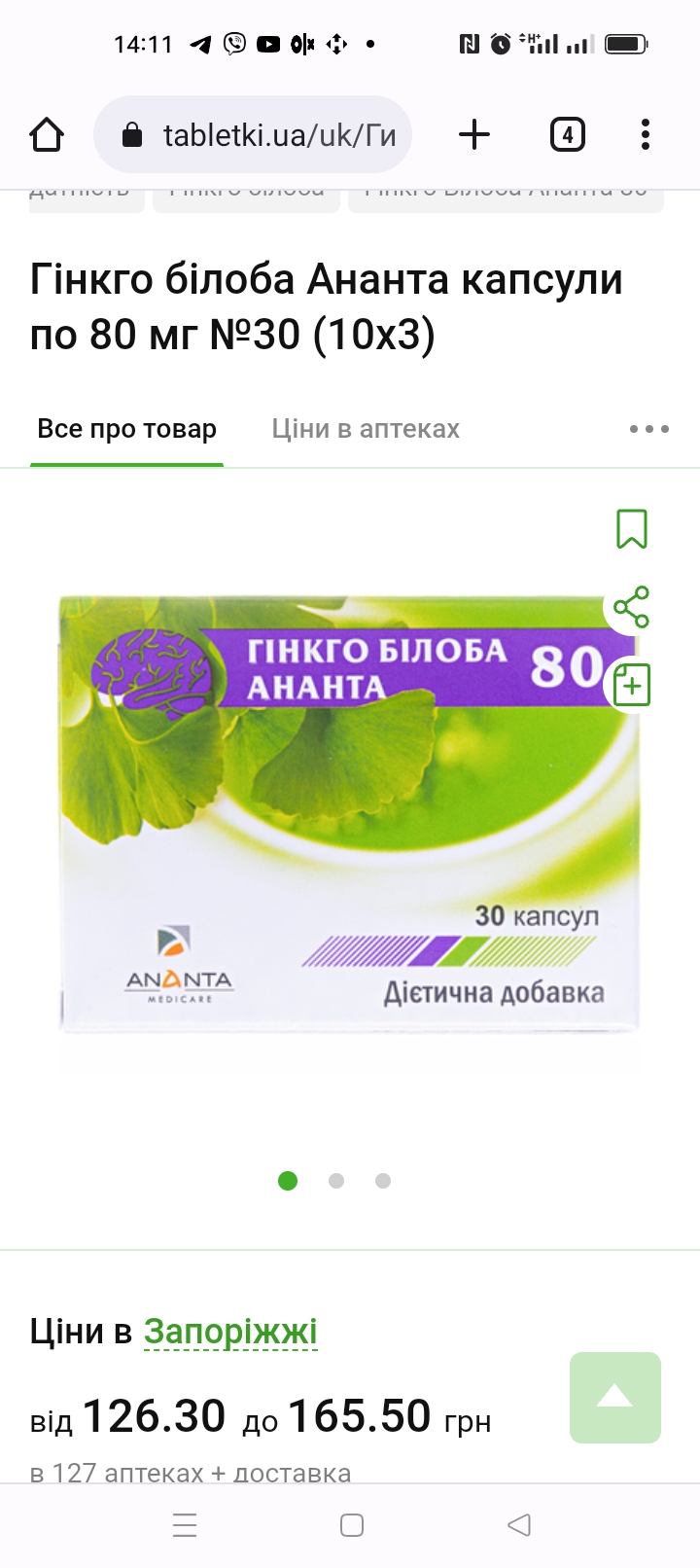Go back using the system back button
This screenshot has height=1568, width=700.
pos(519,1524)
